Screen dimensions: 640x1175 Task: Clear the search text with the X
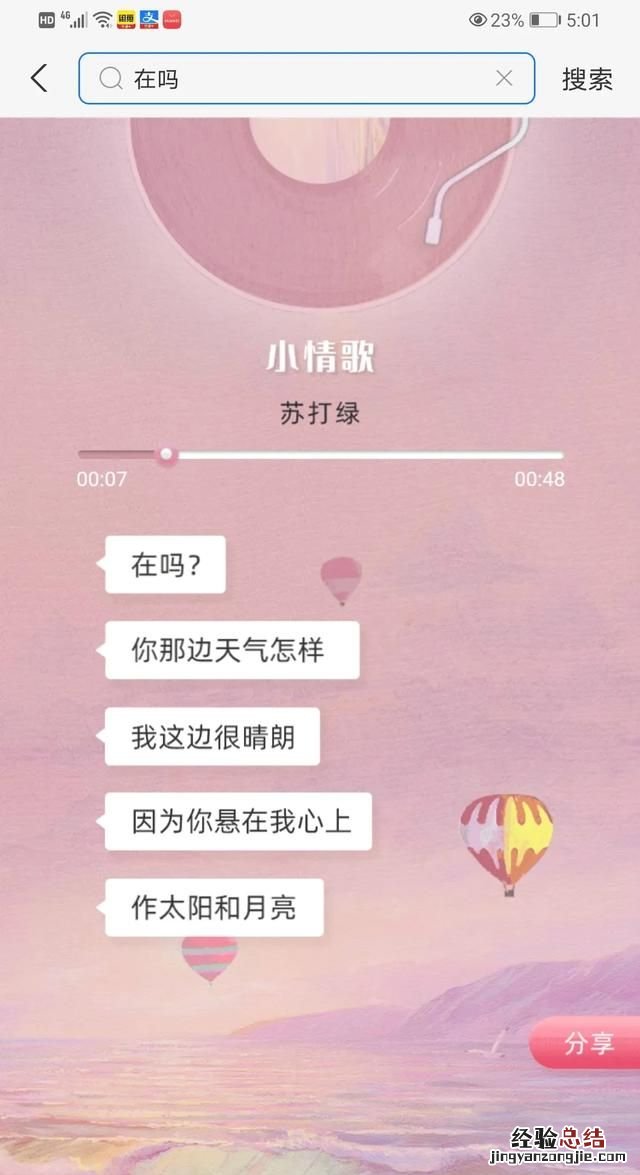[x=504, y=78]
